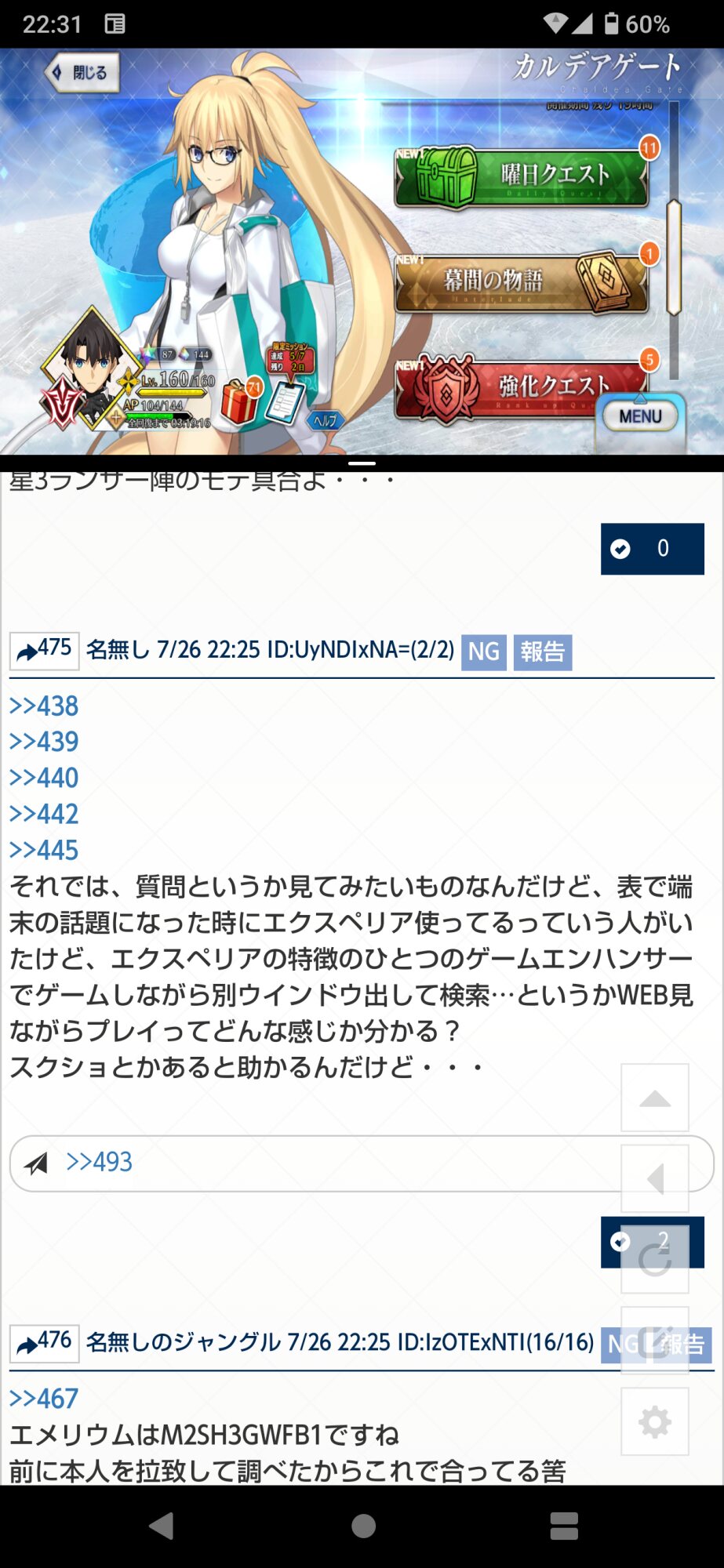Reply to post 475
The height and width of the screenshot is (1568, 724).
click(44, 650)
